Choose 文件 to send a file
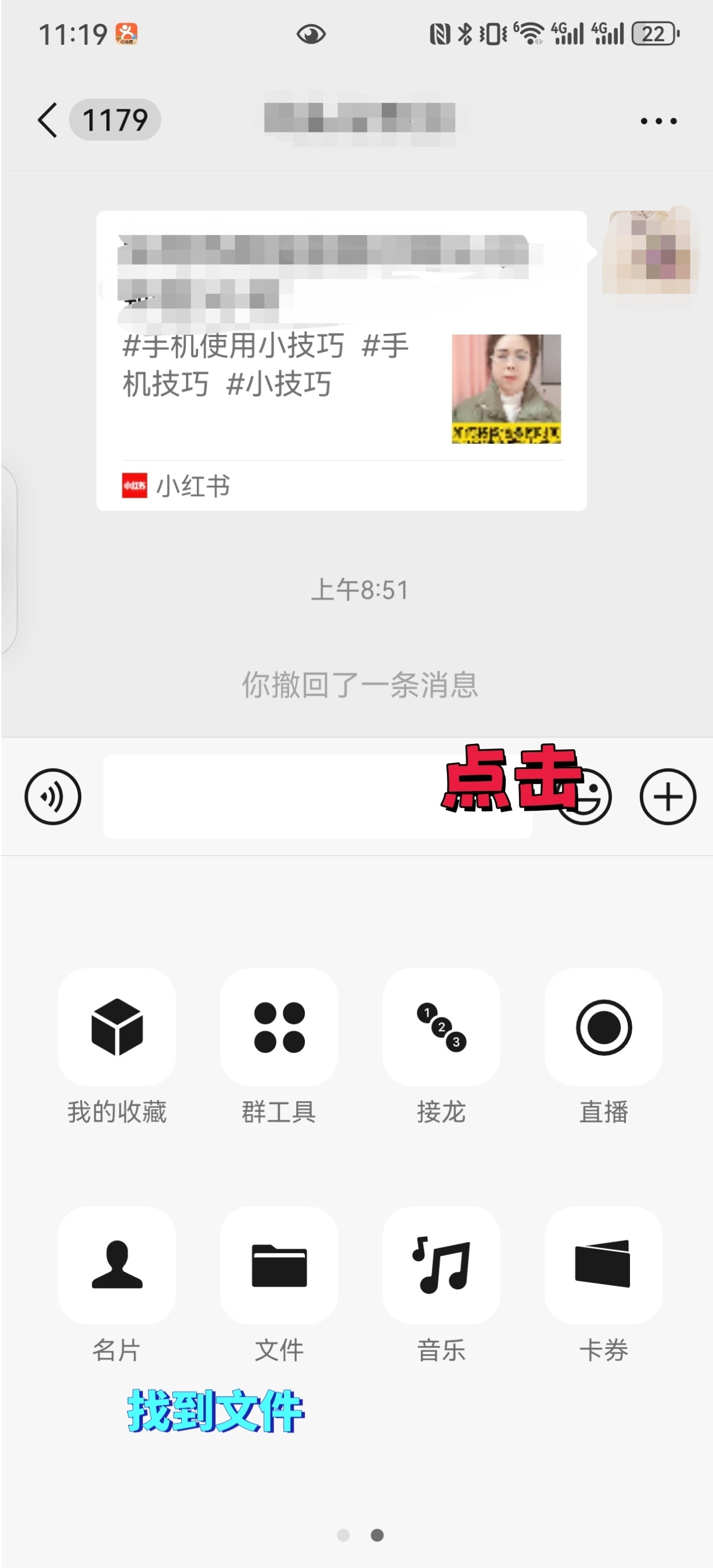713x1568 pixels. point(279,1265)
